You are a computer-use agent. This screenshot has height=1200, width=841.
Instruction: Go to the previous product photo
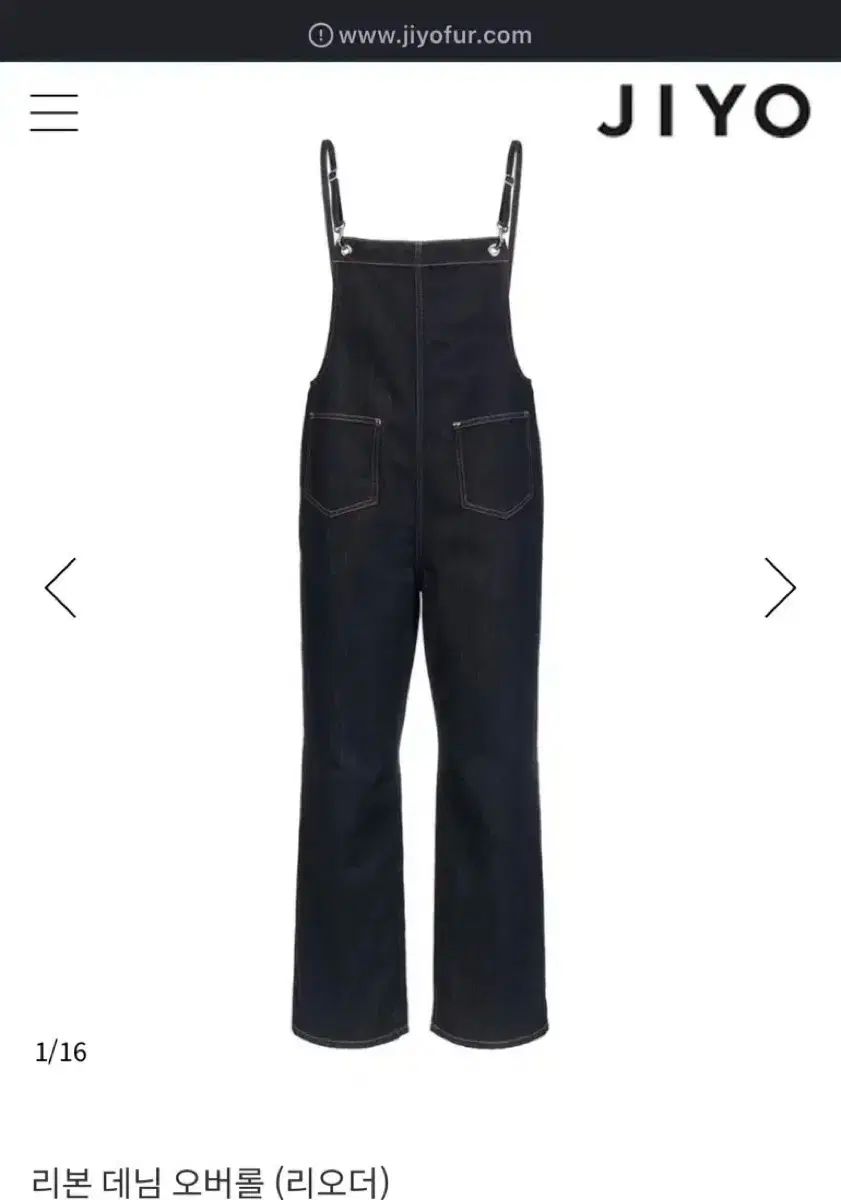[60, 587]
